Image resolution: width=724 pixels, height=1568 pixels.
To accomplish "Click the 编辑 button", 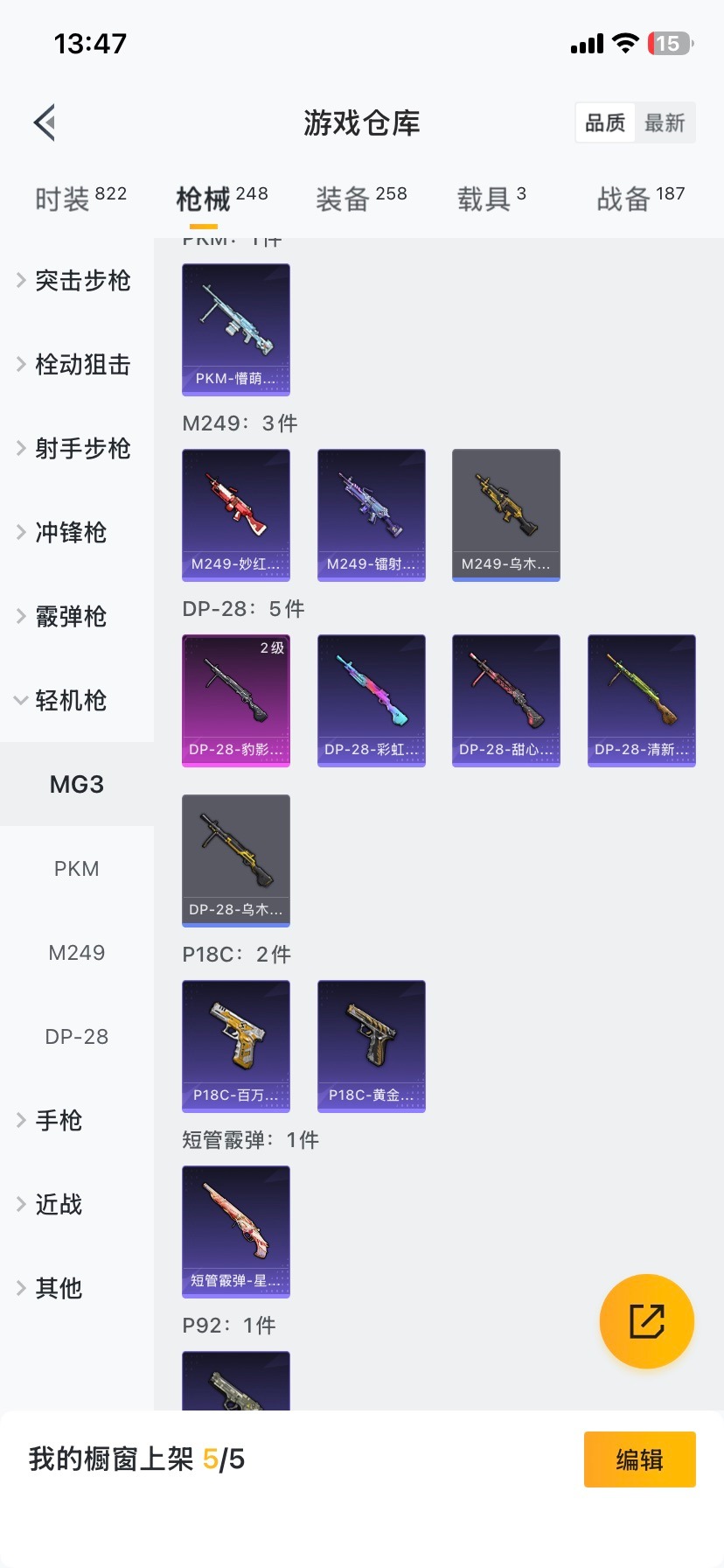I will click(x=639, y=1459).
